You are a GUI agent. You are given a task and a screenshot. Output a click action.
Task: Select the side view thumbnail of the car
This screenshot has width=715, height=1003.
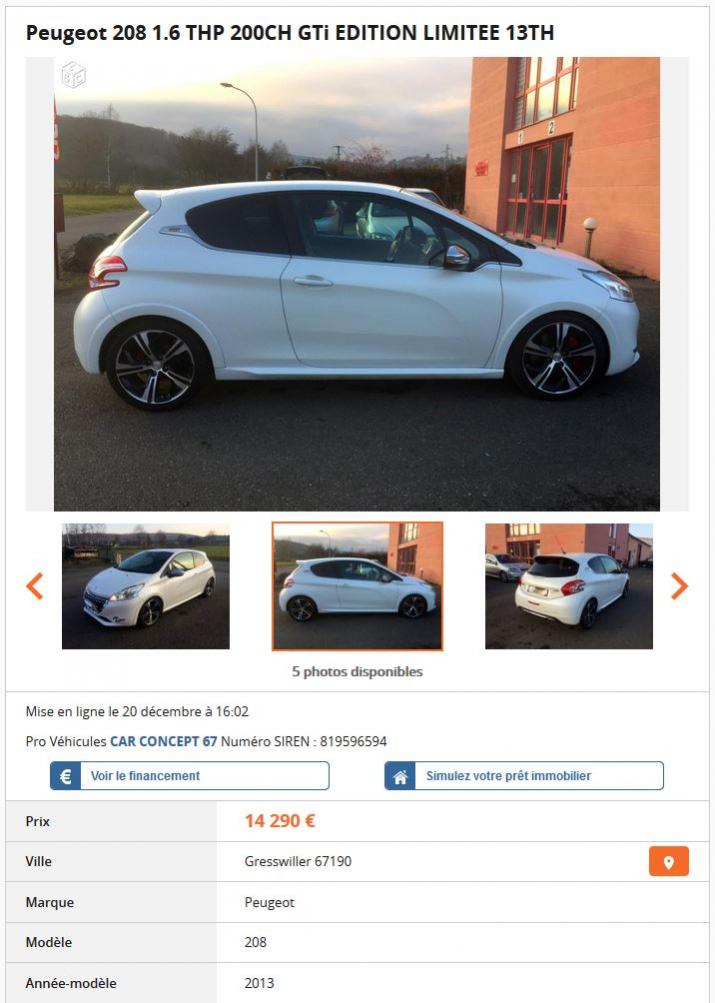[357, 586]
